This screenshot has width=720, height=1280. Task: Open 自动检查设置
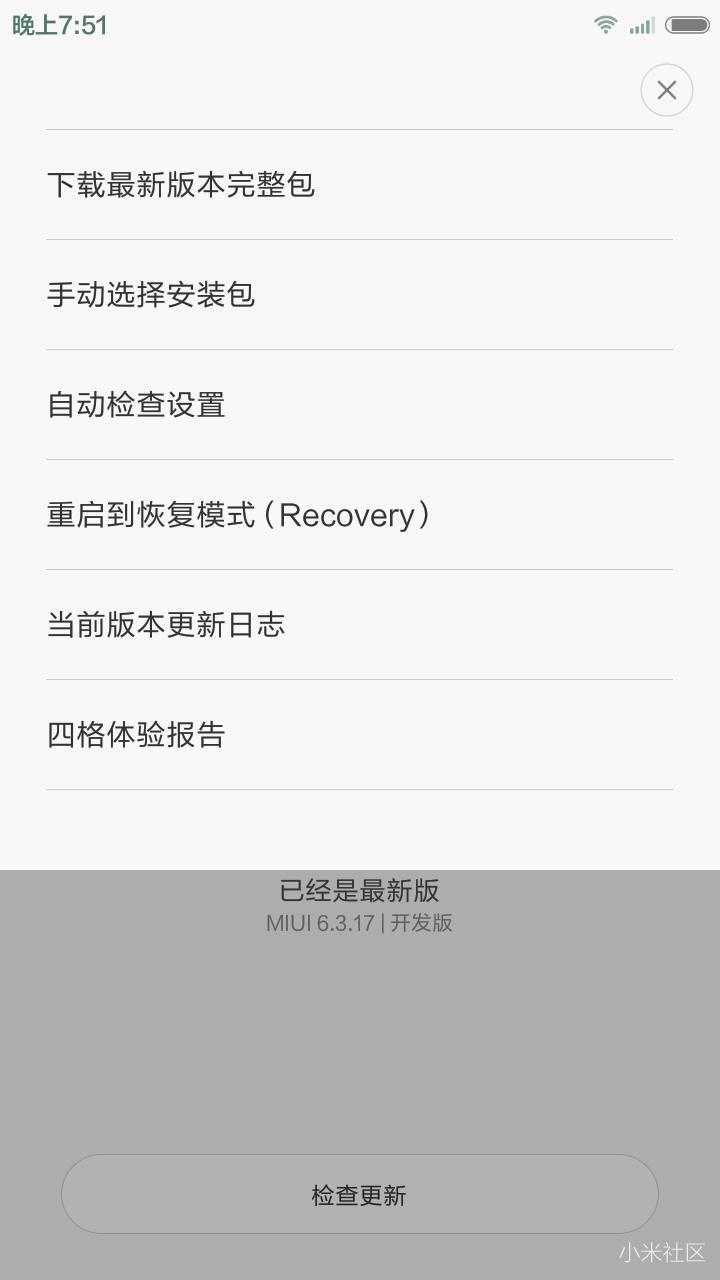[x=359, y=405]
